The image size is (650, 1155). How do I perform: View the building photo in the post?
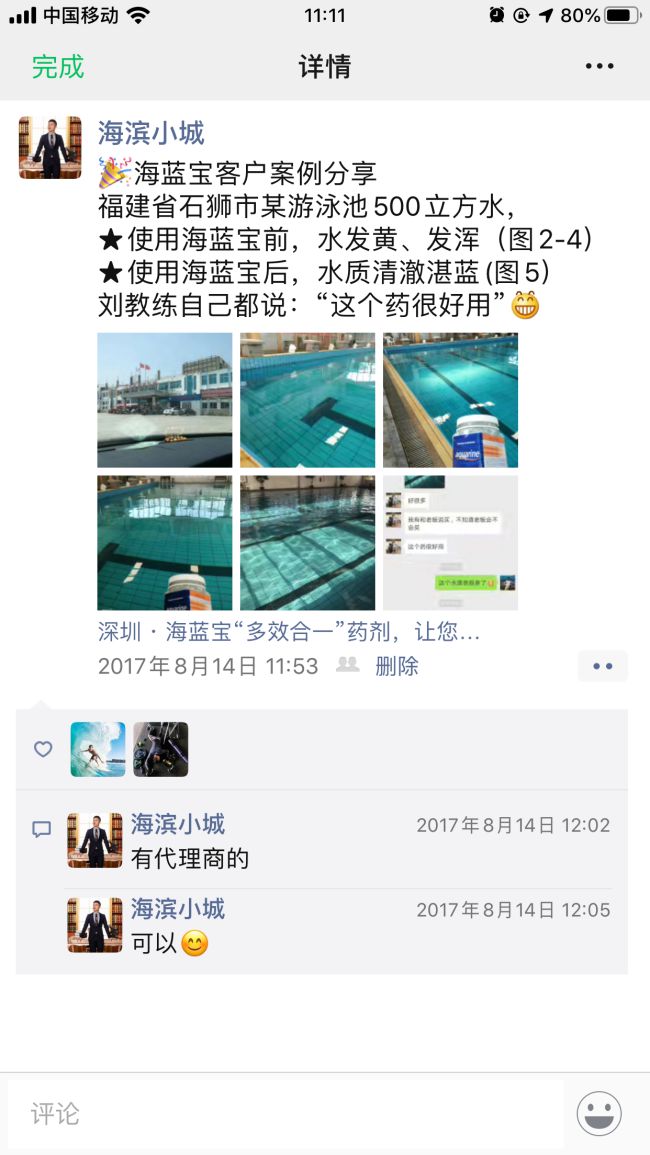164,400
